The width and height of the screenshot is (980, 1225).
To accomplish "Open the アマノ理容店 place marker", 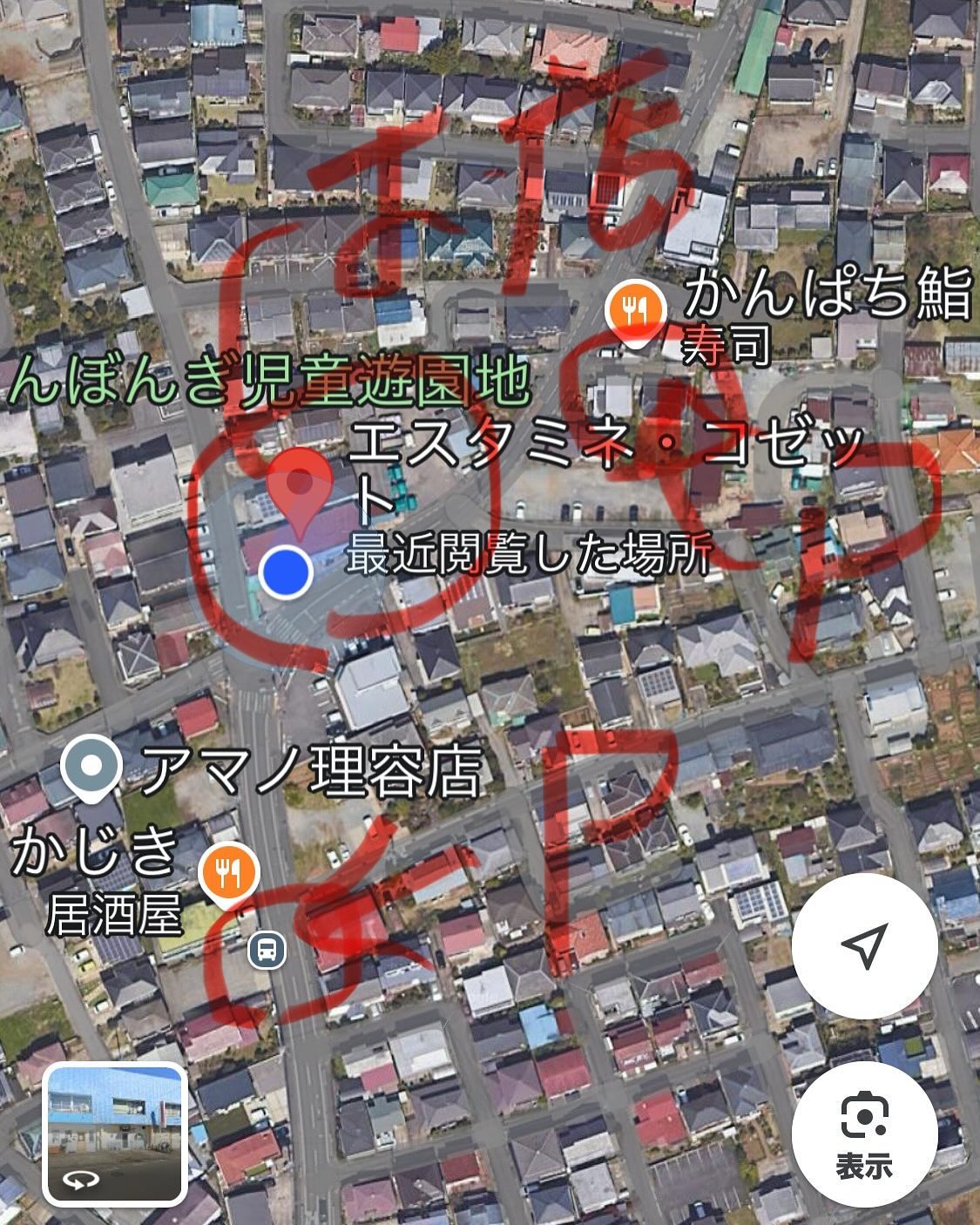I will pos(94,768).
